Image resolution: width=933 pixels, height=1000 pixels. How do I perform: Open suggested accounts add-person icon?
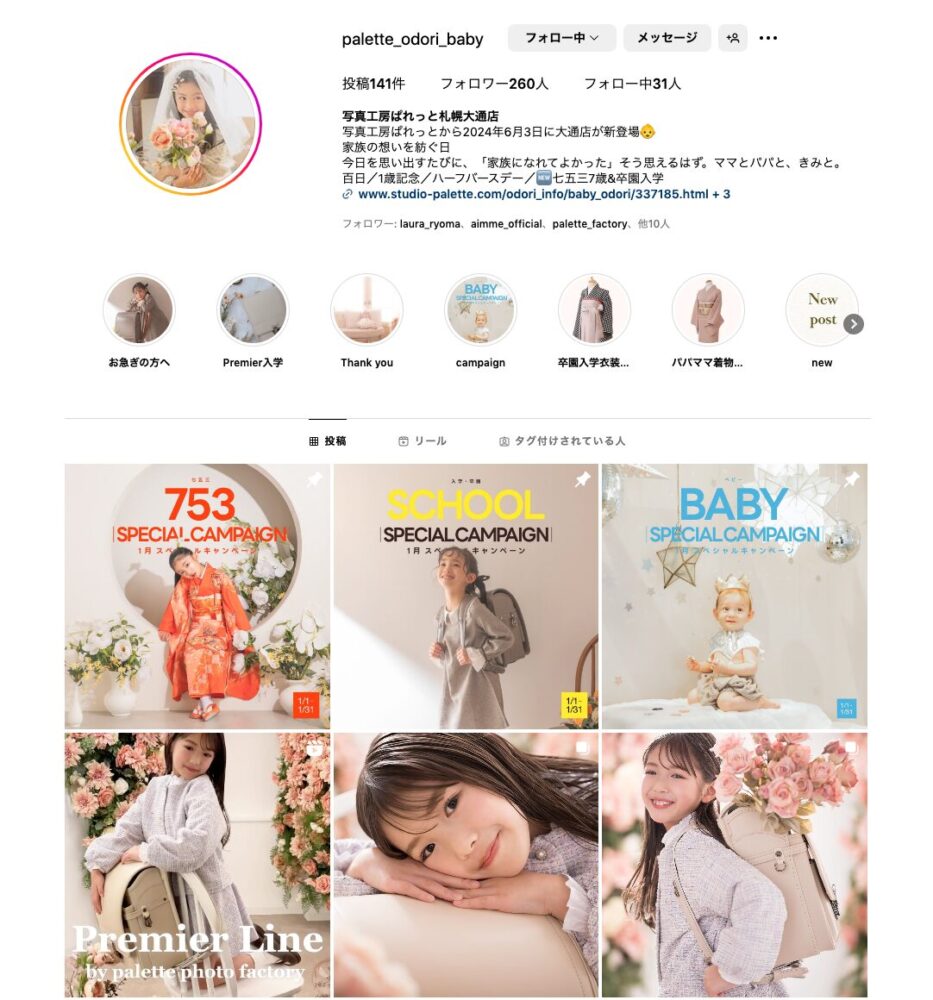point(733,38)
